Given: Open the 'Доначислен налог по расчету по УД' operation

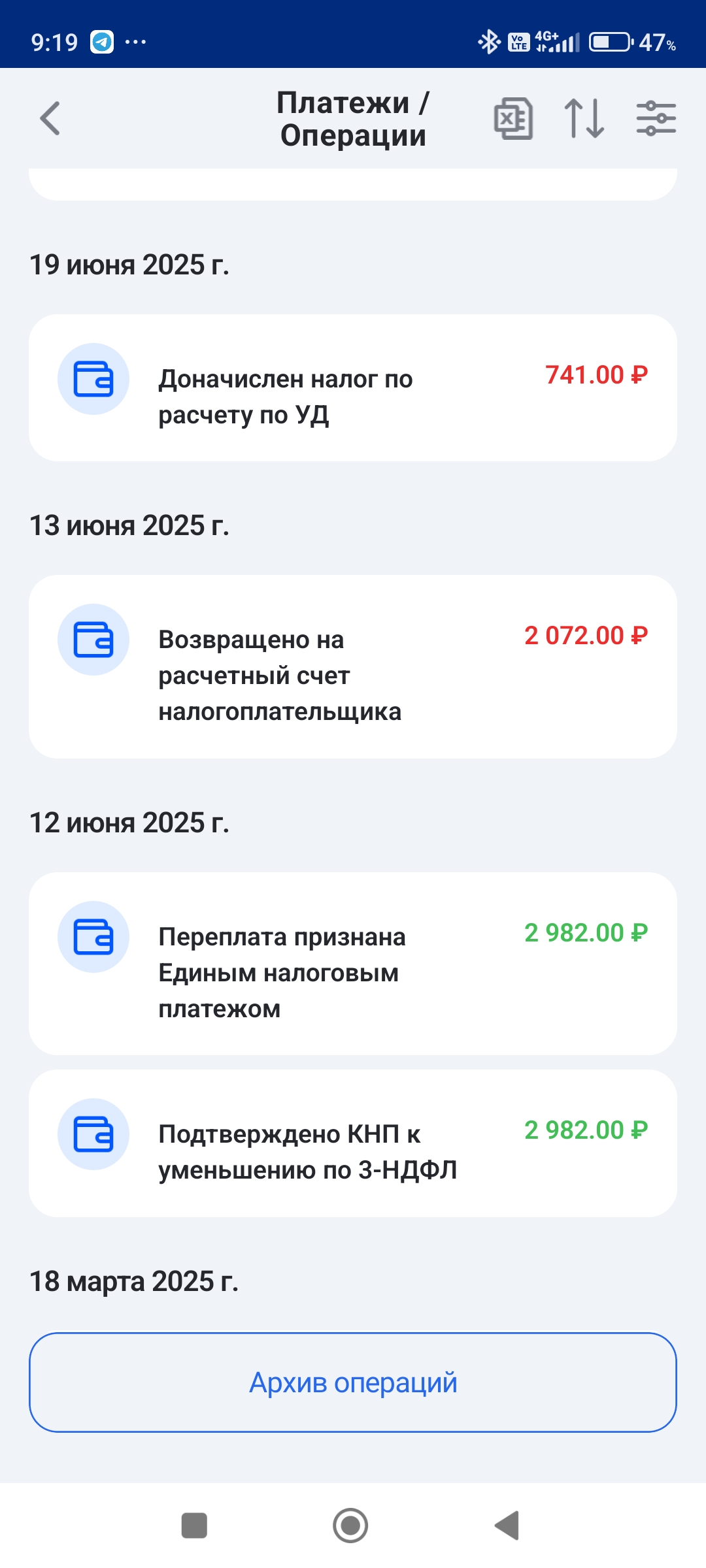Looking at the screenshot, I should (353, 388).
